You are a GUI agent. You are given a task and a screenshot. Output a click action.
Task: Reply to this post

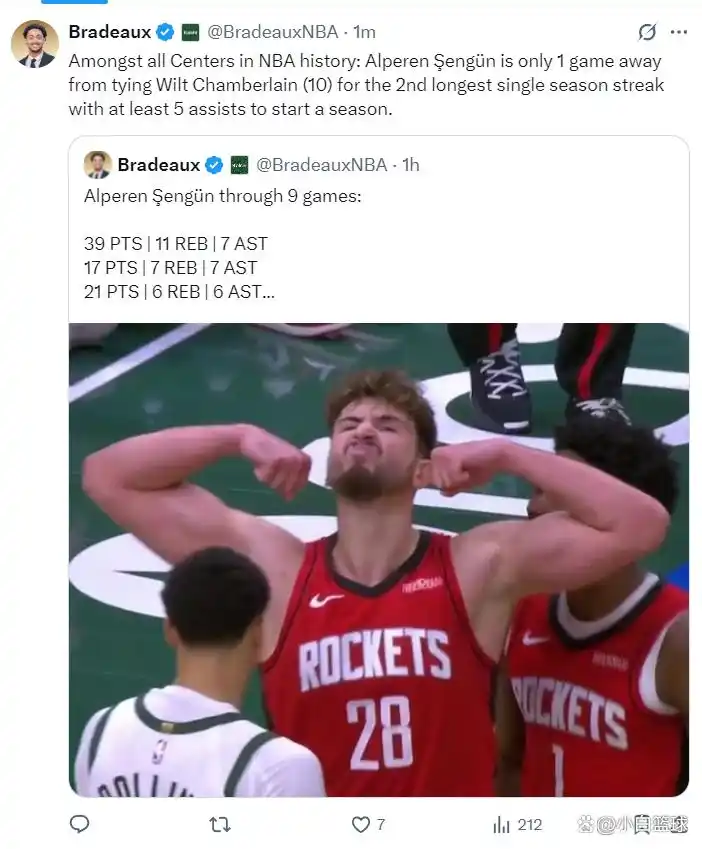[80, 824]
